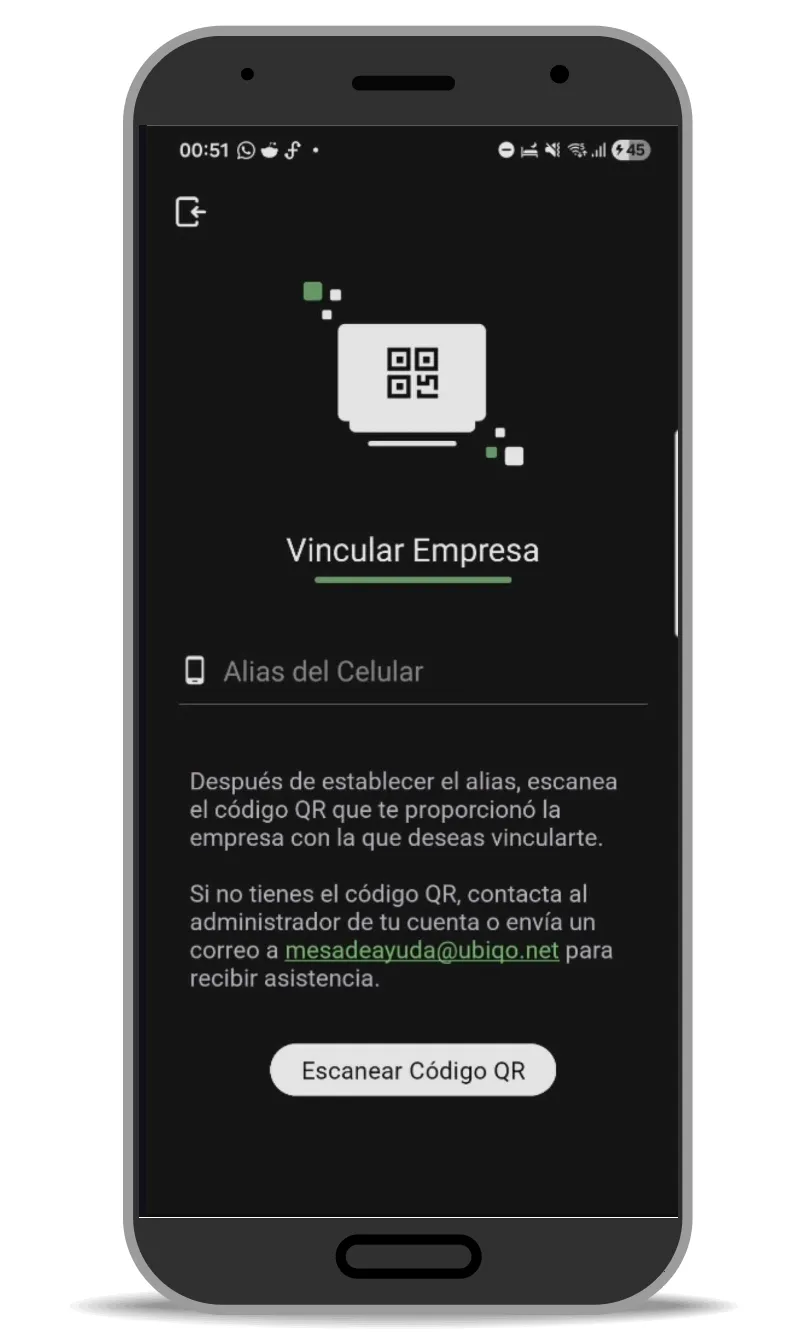
Task: Focus the Alias del Celular field
Action: point(413,672)
